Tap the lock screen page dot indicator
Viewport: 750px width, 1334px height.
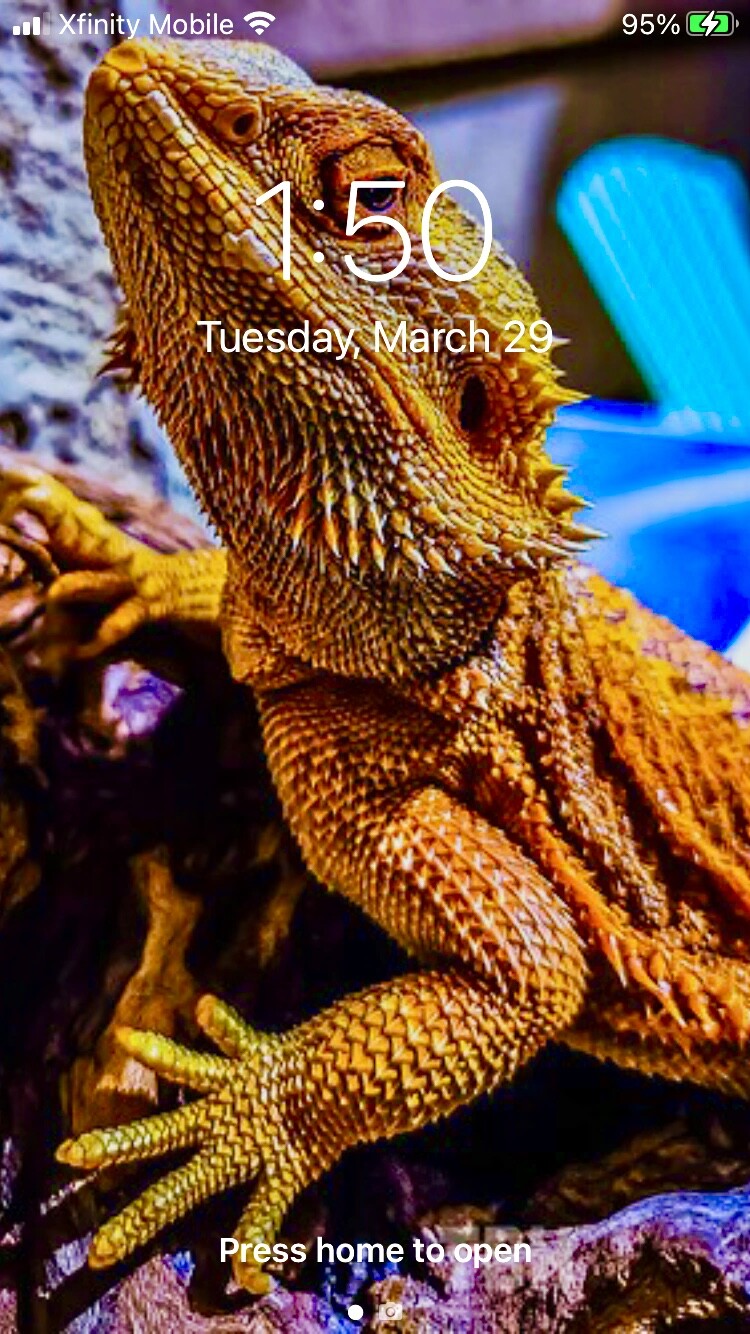[x=355, y=1311]
